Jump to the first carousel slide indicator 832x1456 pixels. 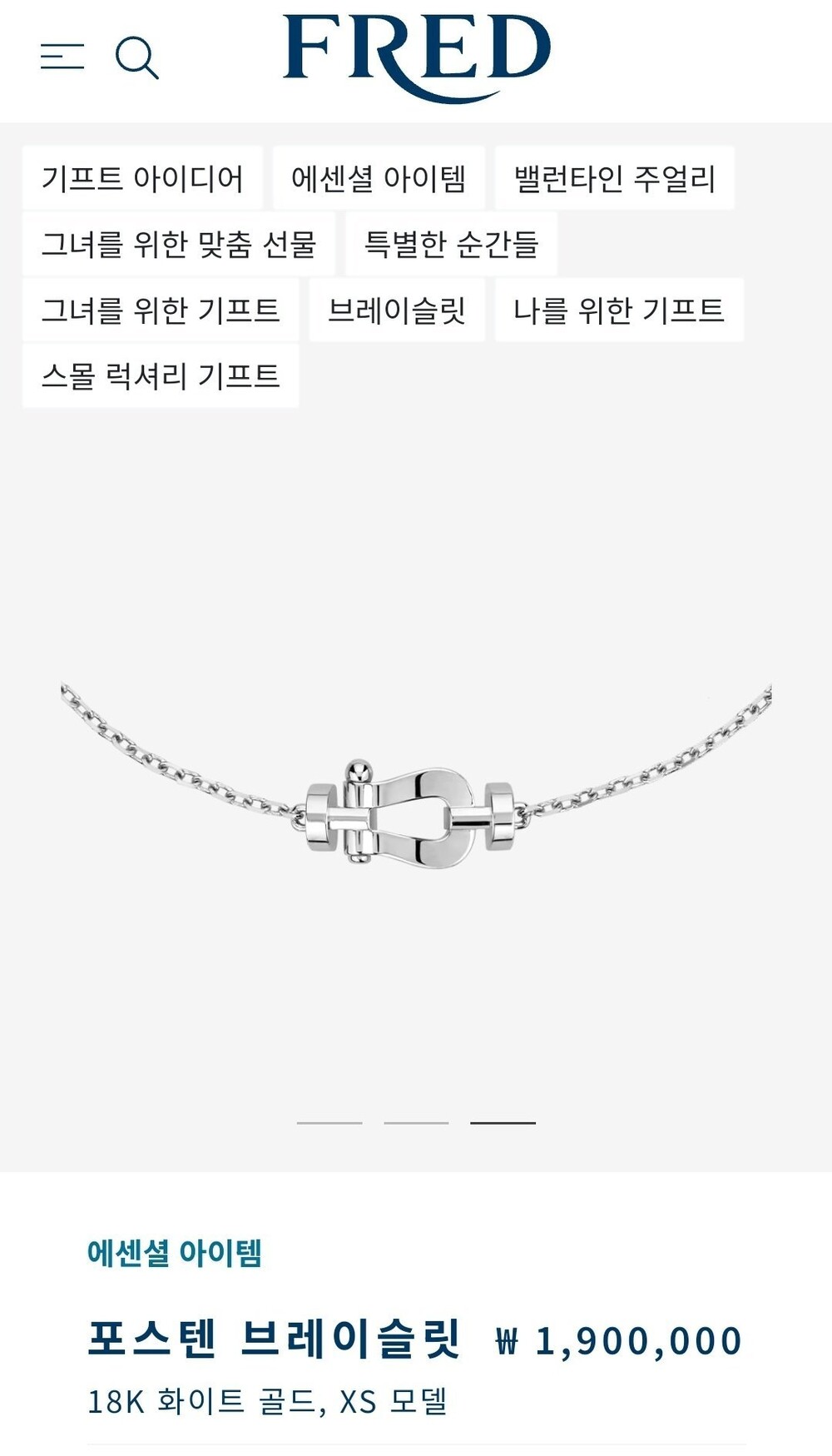(329, 1123)
